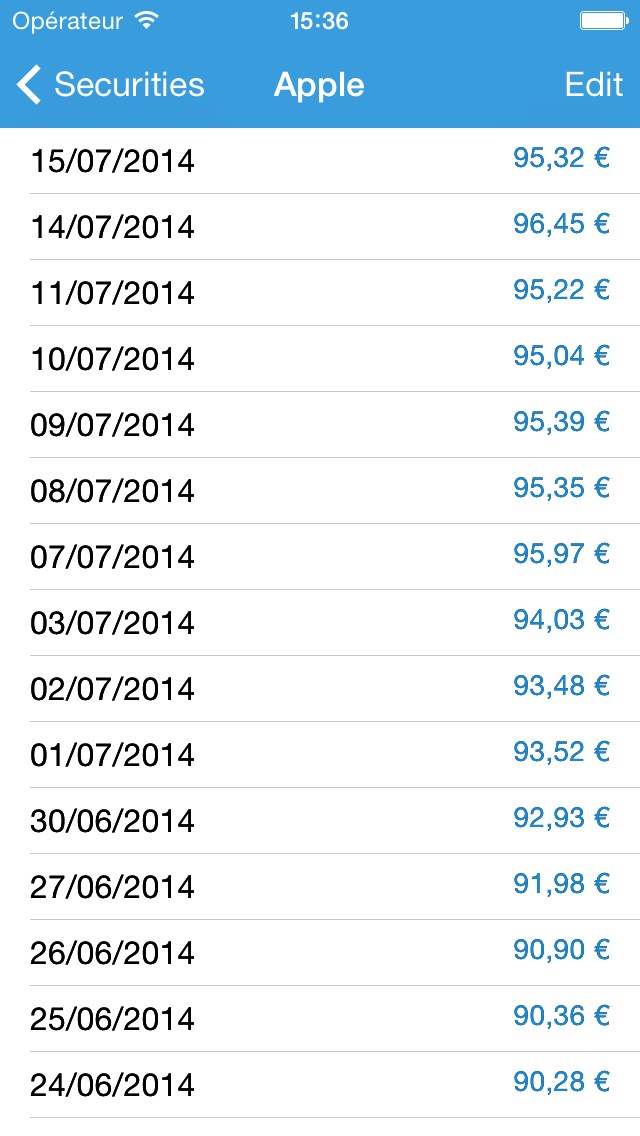Open the 15/07/2014 price entry
Screen dimensions: 640x1136
(x=320, y=161)
